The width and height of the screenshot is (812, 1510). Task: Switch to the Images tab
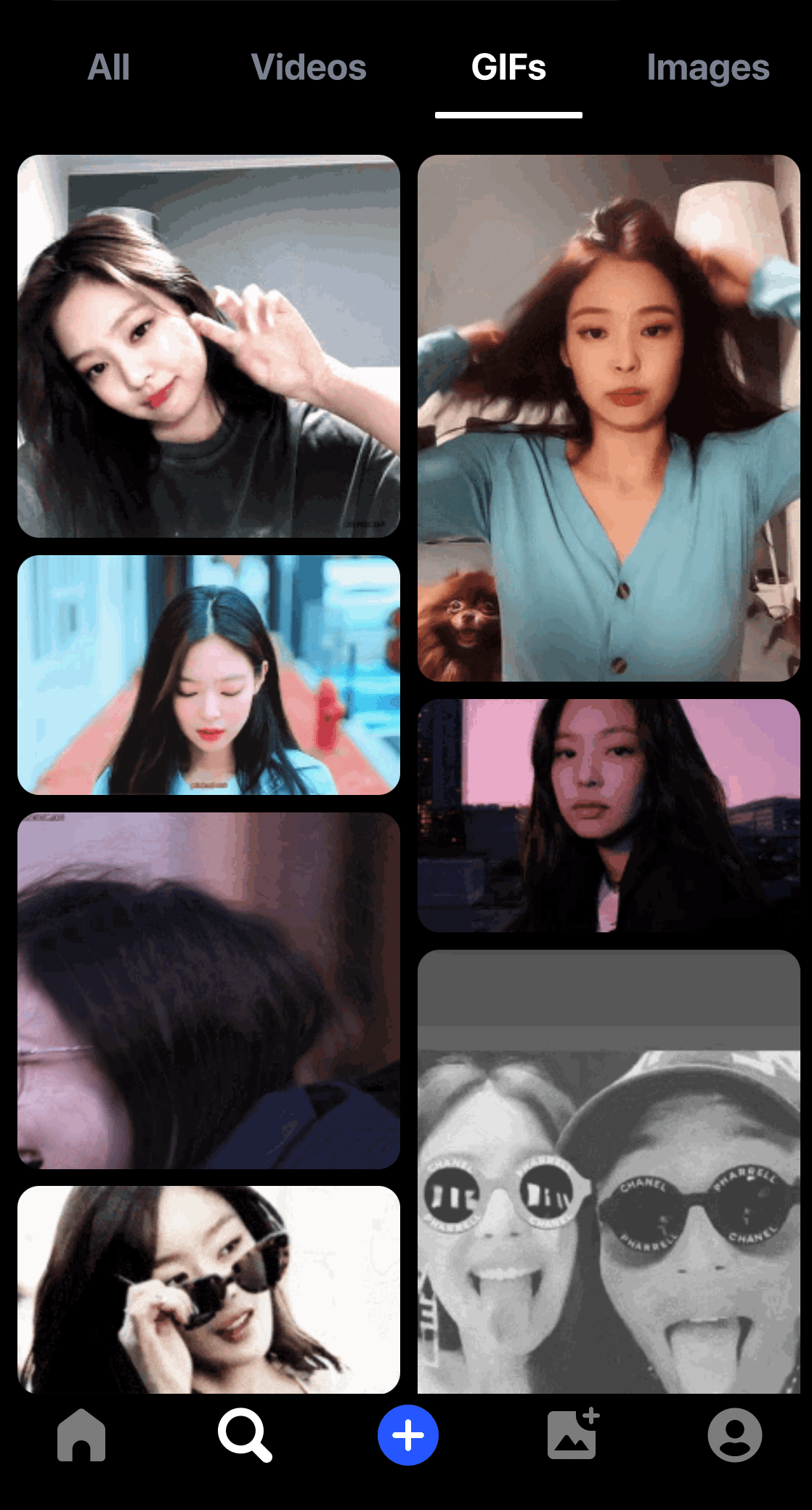pyautogui.click(x=707, y=68)
